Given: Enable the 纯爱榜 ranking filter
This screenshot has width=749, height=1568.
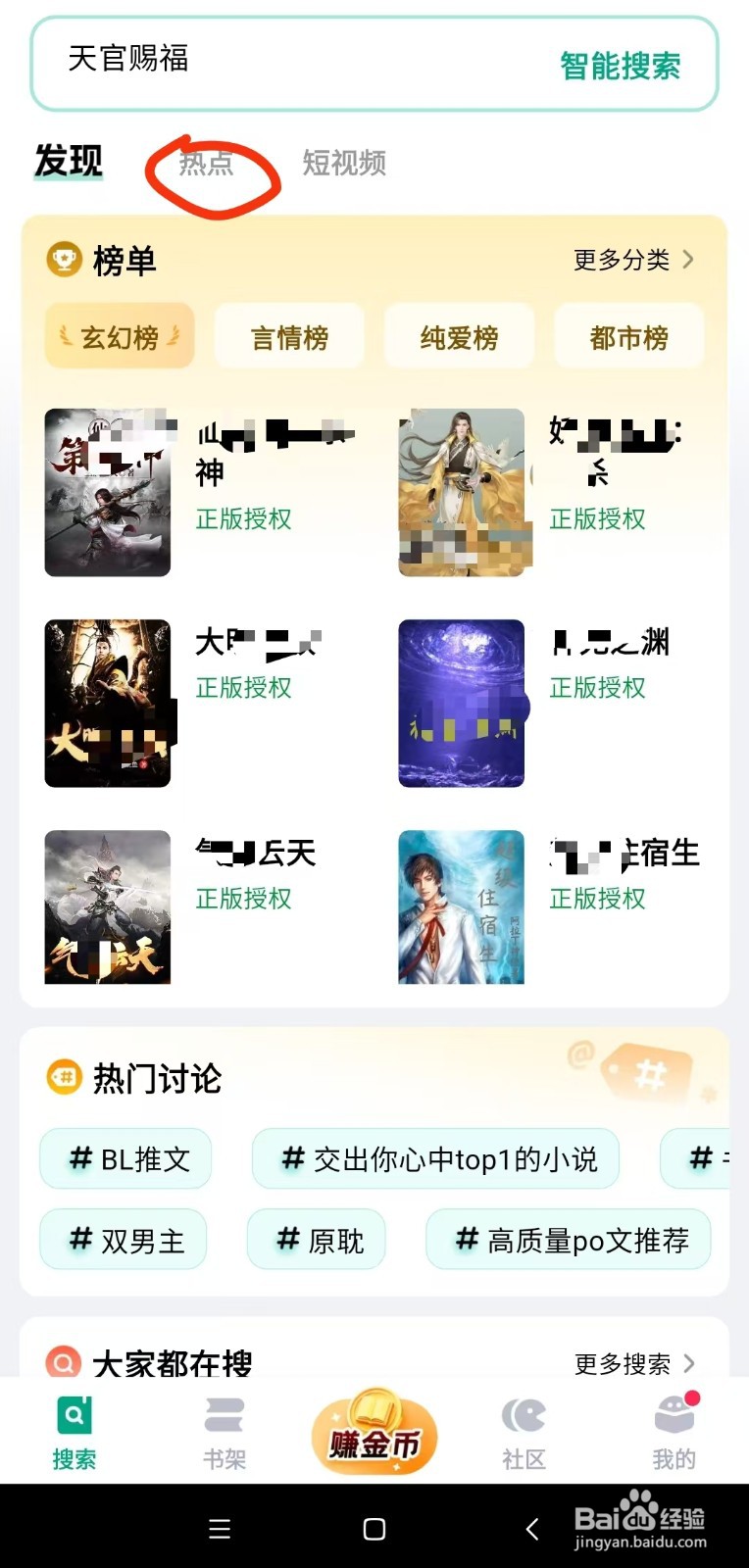Looking at the screenshot, I should [x=459, y=336].
